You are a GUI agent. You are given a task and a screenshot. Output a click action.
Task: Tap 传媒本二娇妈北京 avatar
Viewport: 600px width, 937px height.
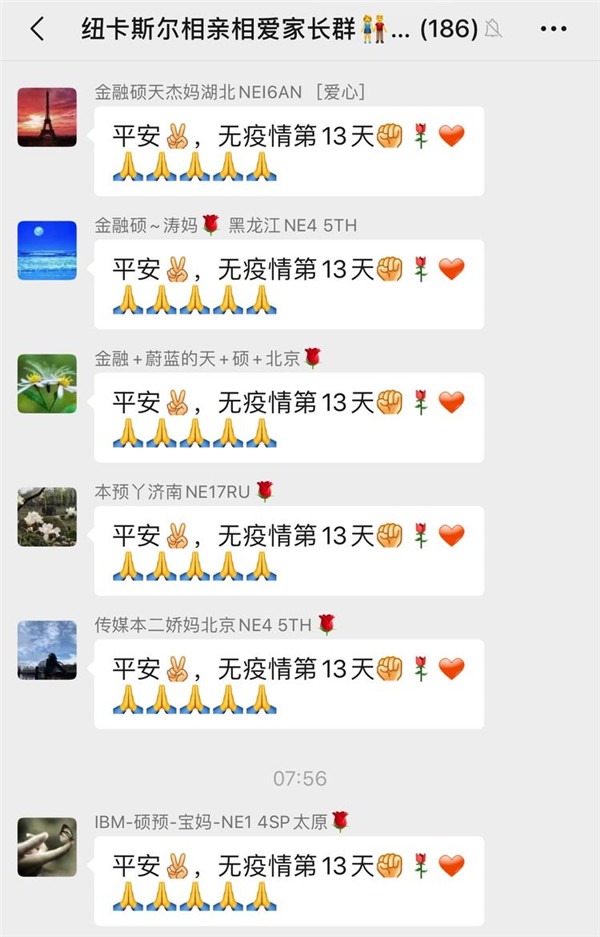(47, 649)
